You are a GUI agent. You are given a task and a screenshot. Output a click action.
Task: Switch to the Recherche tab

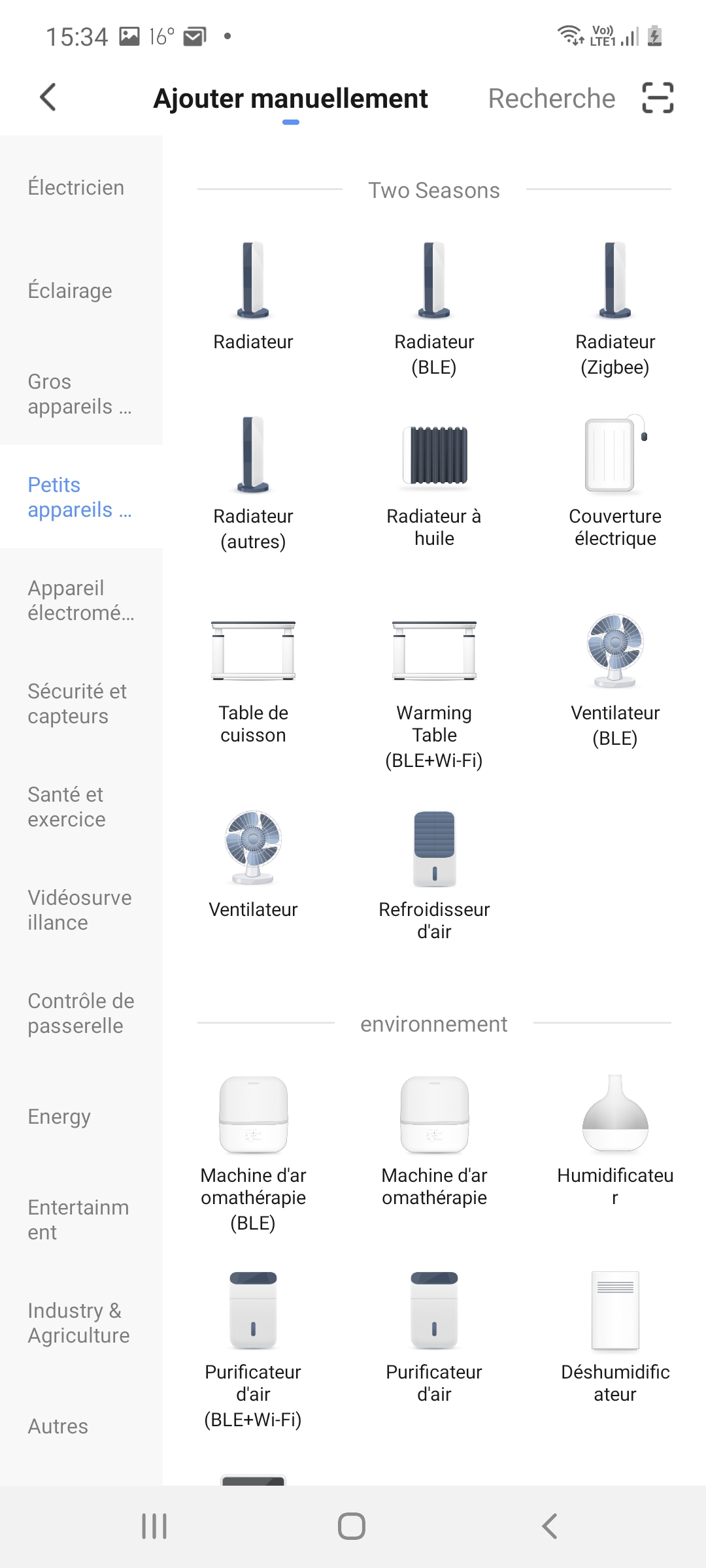(552, 99)
